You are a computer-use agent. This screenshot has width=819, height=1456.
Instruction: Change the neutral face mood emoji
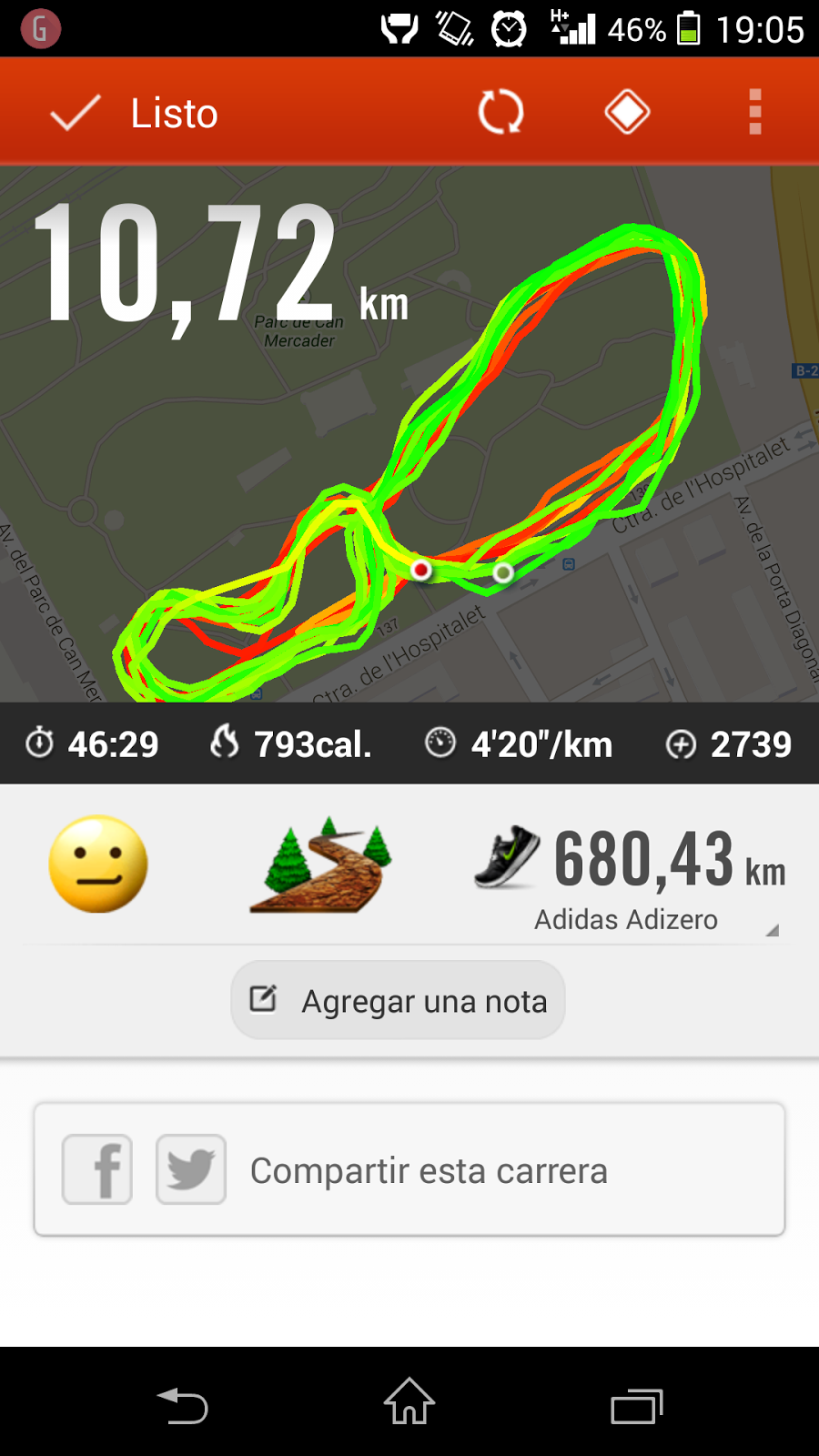pos(98,864)
